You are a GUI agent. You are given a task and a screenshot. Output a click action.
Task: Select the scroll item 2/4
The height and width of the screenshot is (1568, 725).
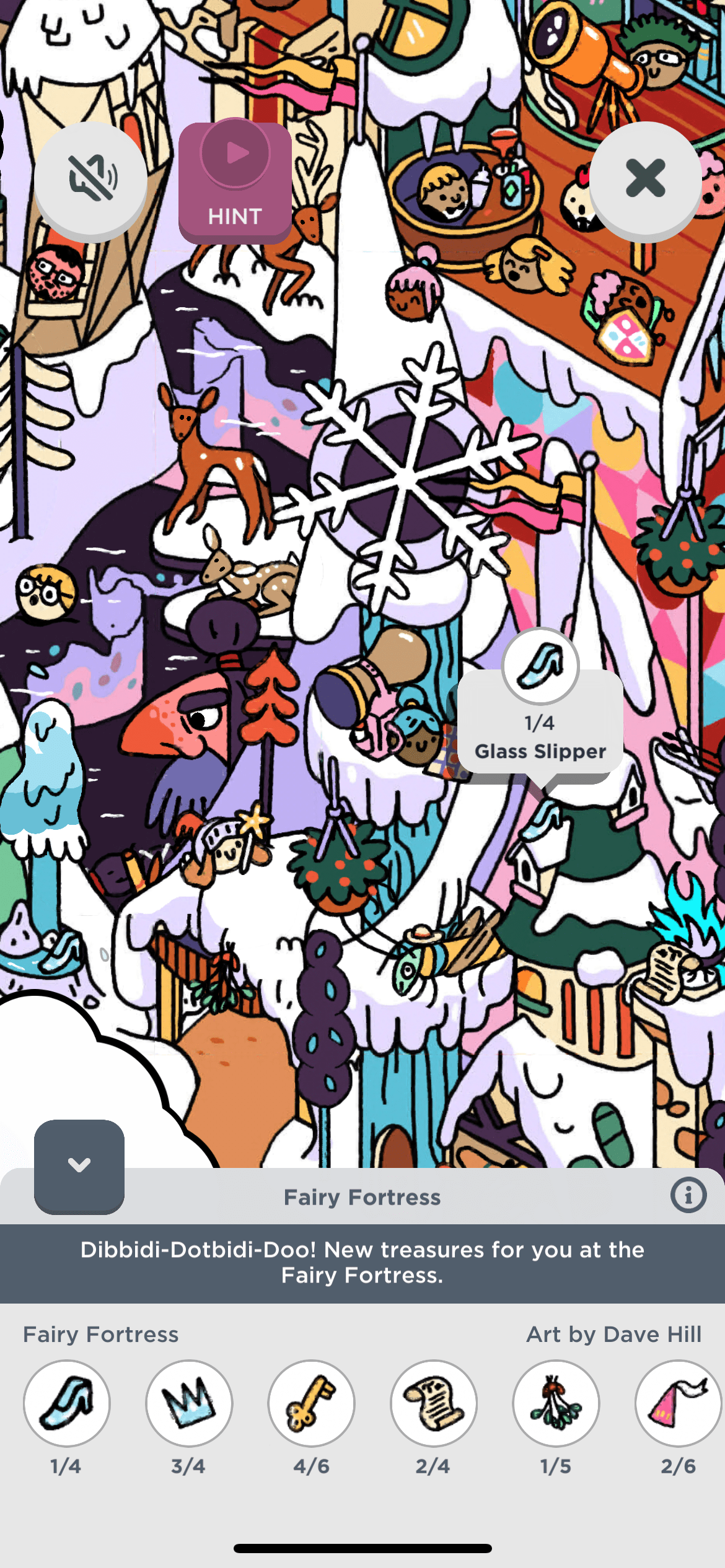click(434, 1403)
